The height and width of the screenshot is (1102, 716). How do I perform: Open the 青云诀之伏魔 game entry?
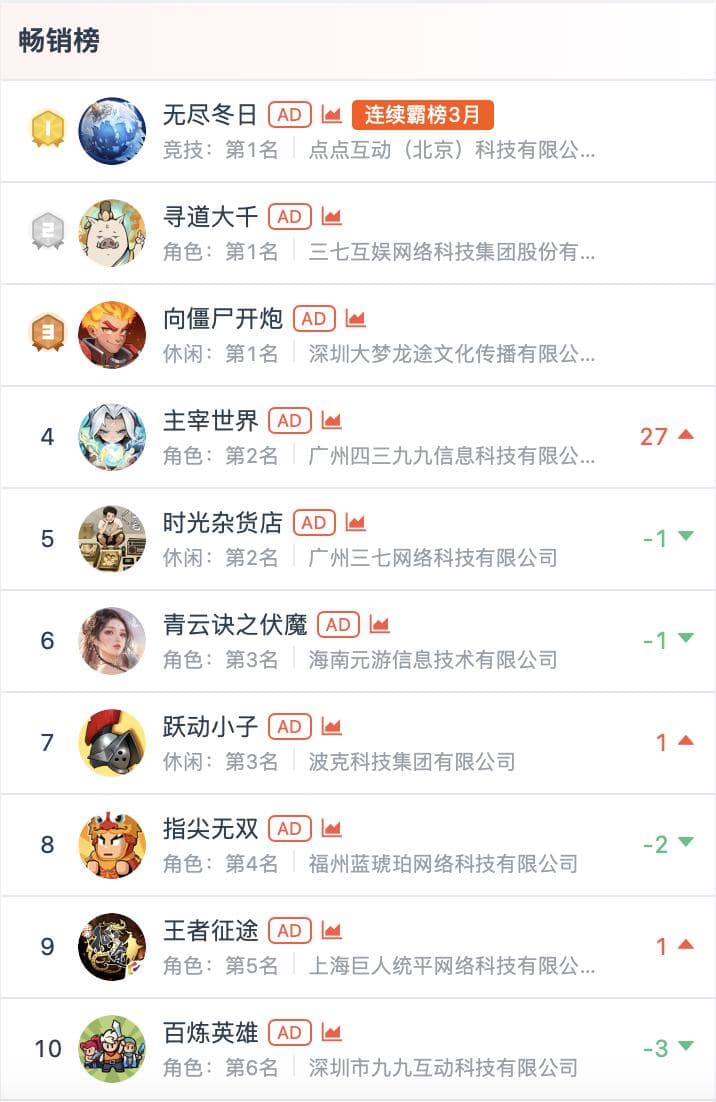coord(234,625)
